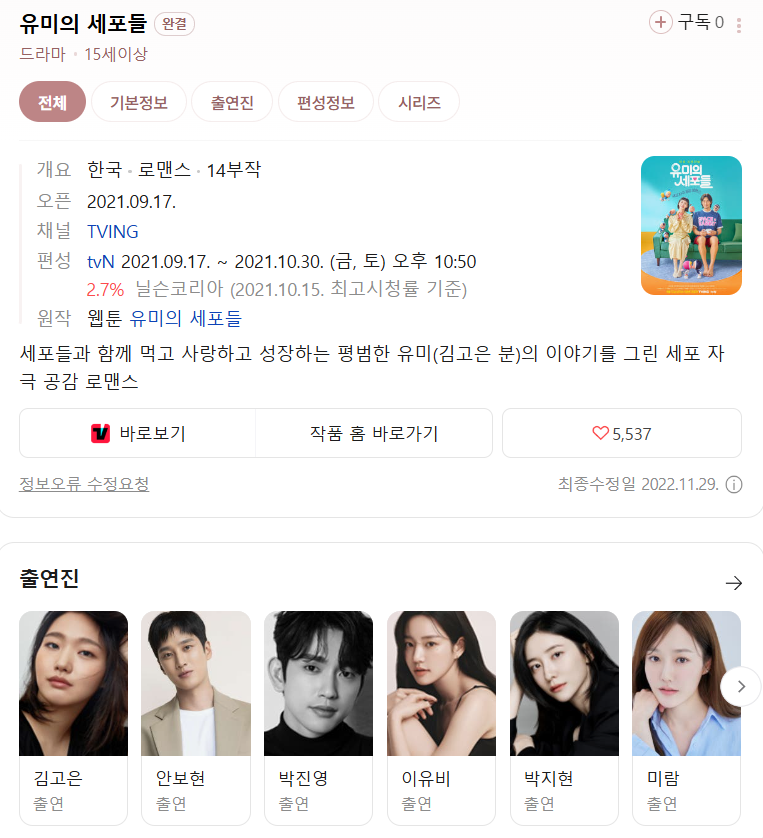Open the info icon beside 최종수정일
763x838 pixels.
734,485
